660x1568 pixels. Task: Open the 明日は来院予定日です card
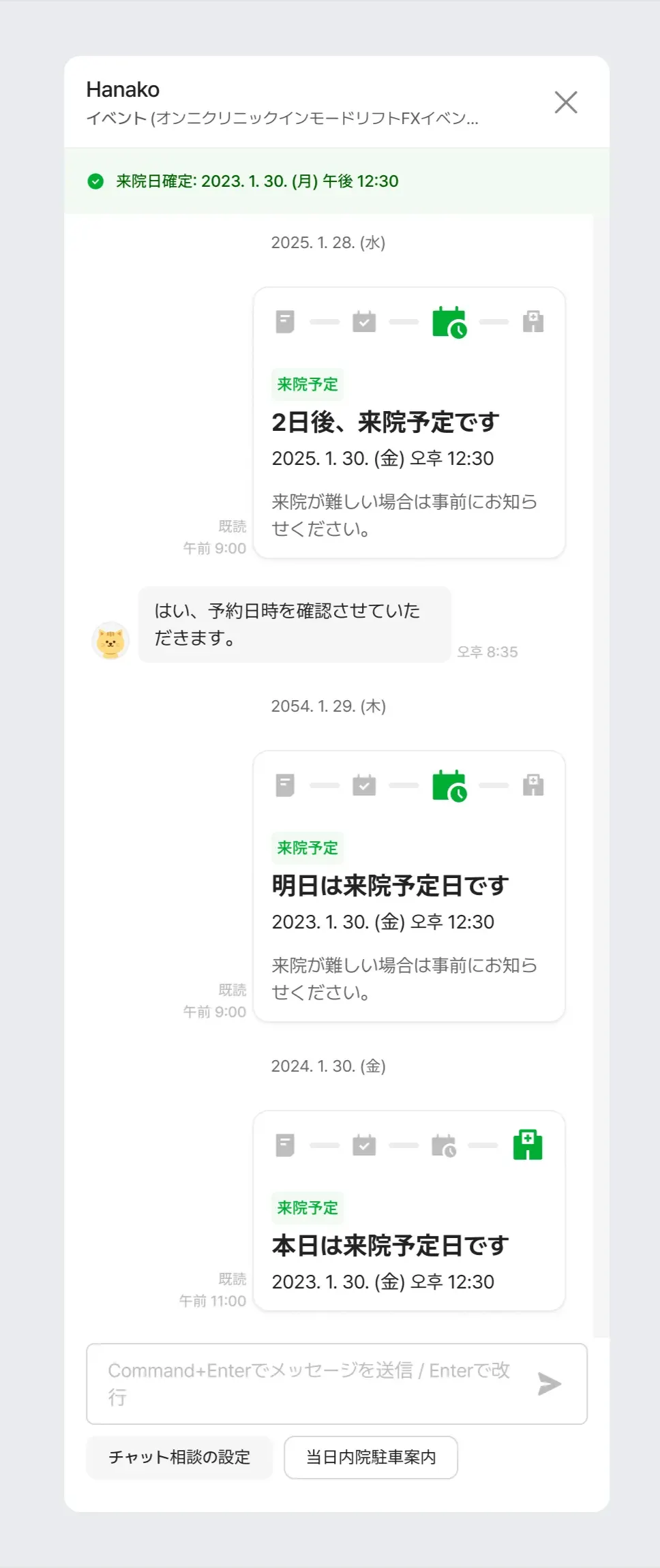click(x=409, y=886)
